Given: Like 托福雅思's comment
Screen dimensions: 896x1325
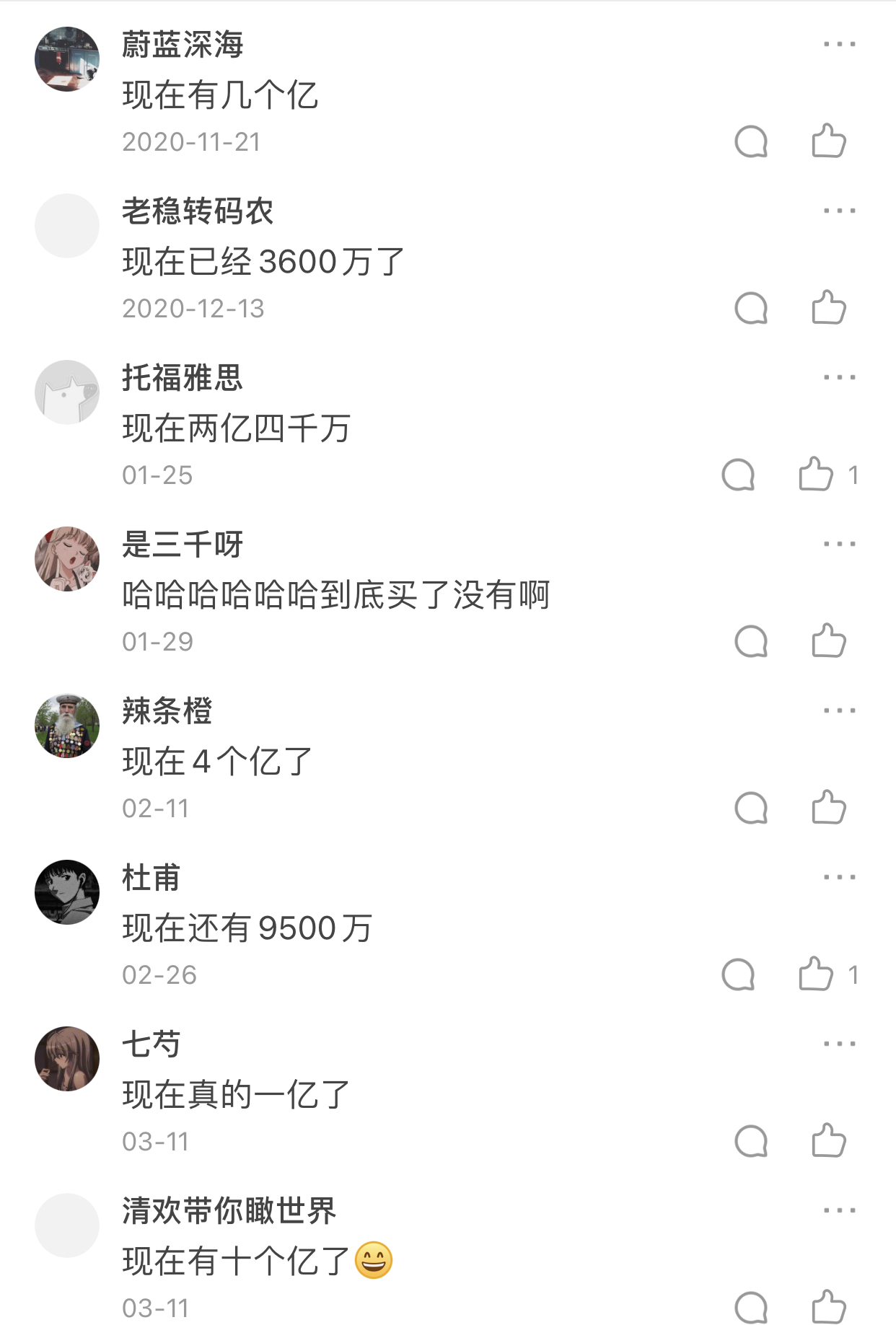Looking at the screenshot, I should tap(815, 474).
